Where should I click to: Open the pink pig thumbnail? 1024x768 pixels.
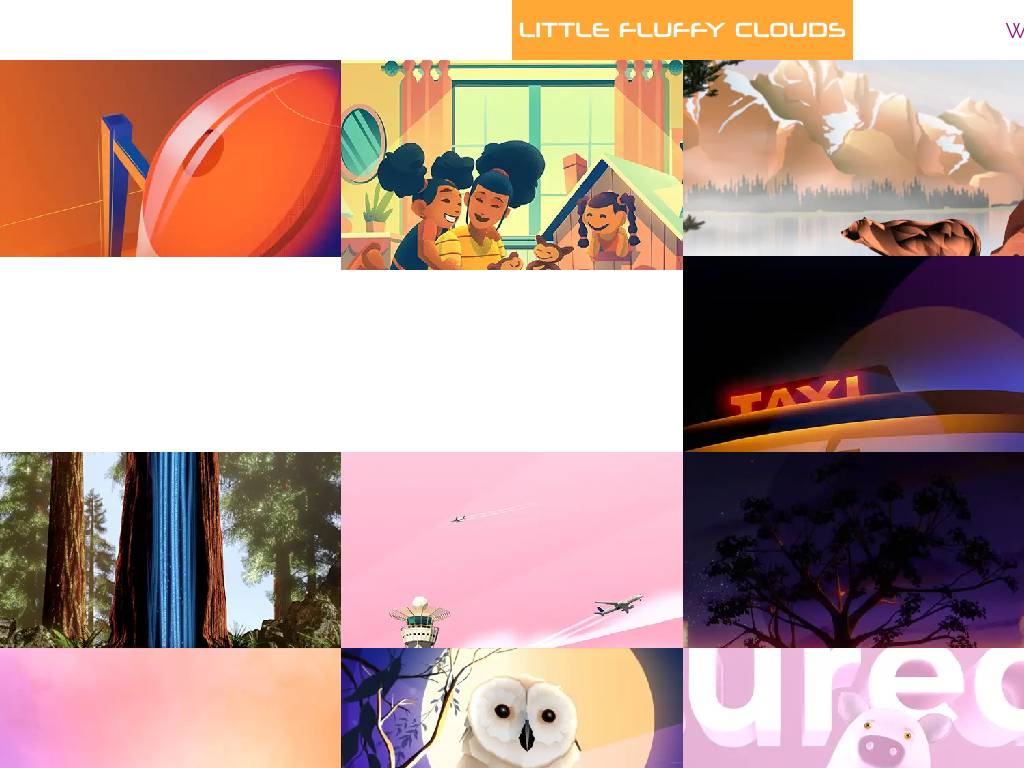point(854,708)
